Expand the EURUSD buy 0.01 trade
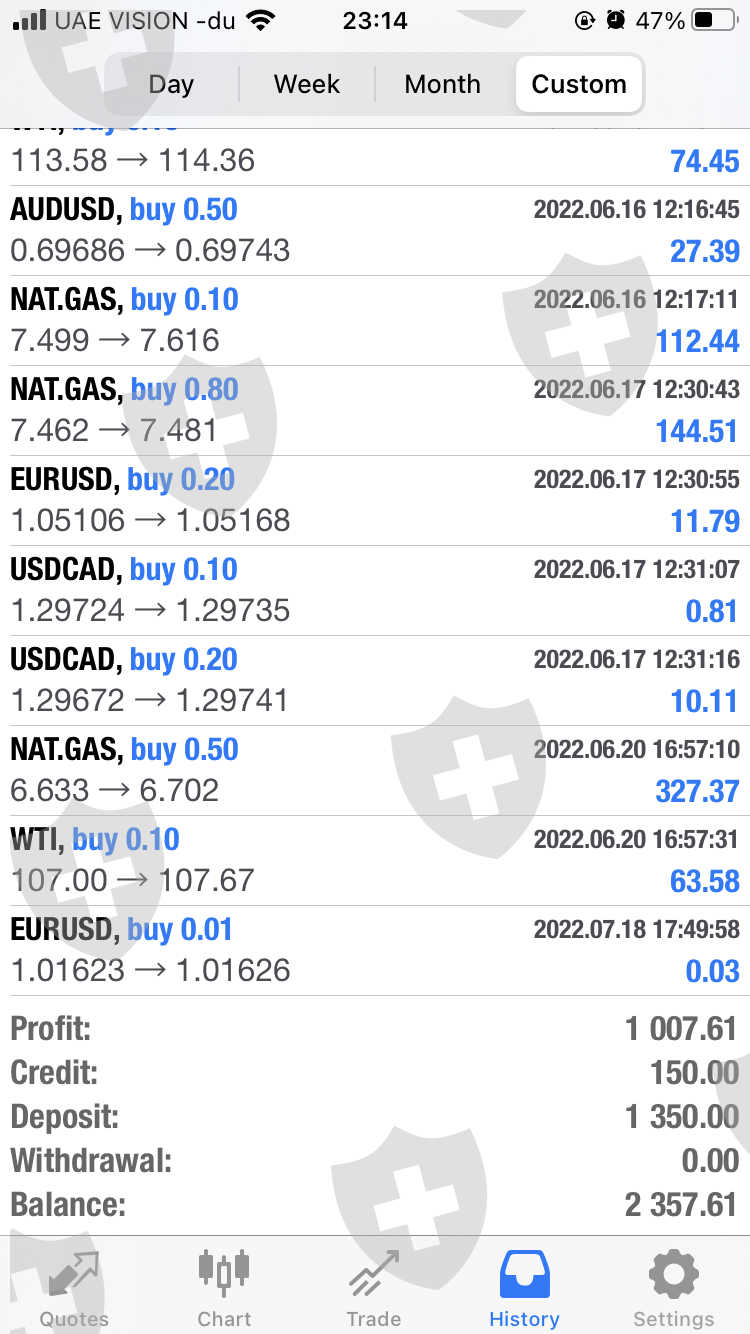This screenshot has height=1334, width=750. [x=375, y=950]
